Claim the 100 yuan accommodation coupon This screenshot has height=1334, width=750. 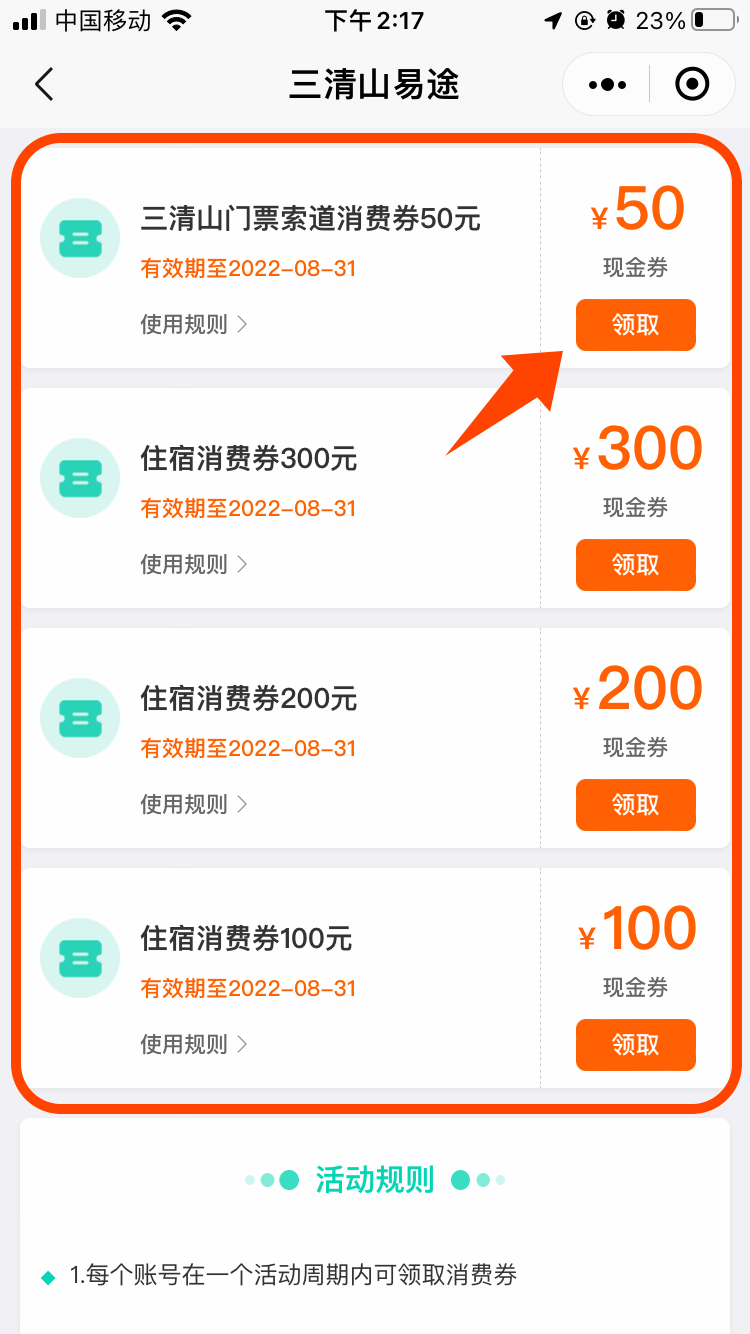click(x=635, y=1045)
